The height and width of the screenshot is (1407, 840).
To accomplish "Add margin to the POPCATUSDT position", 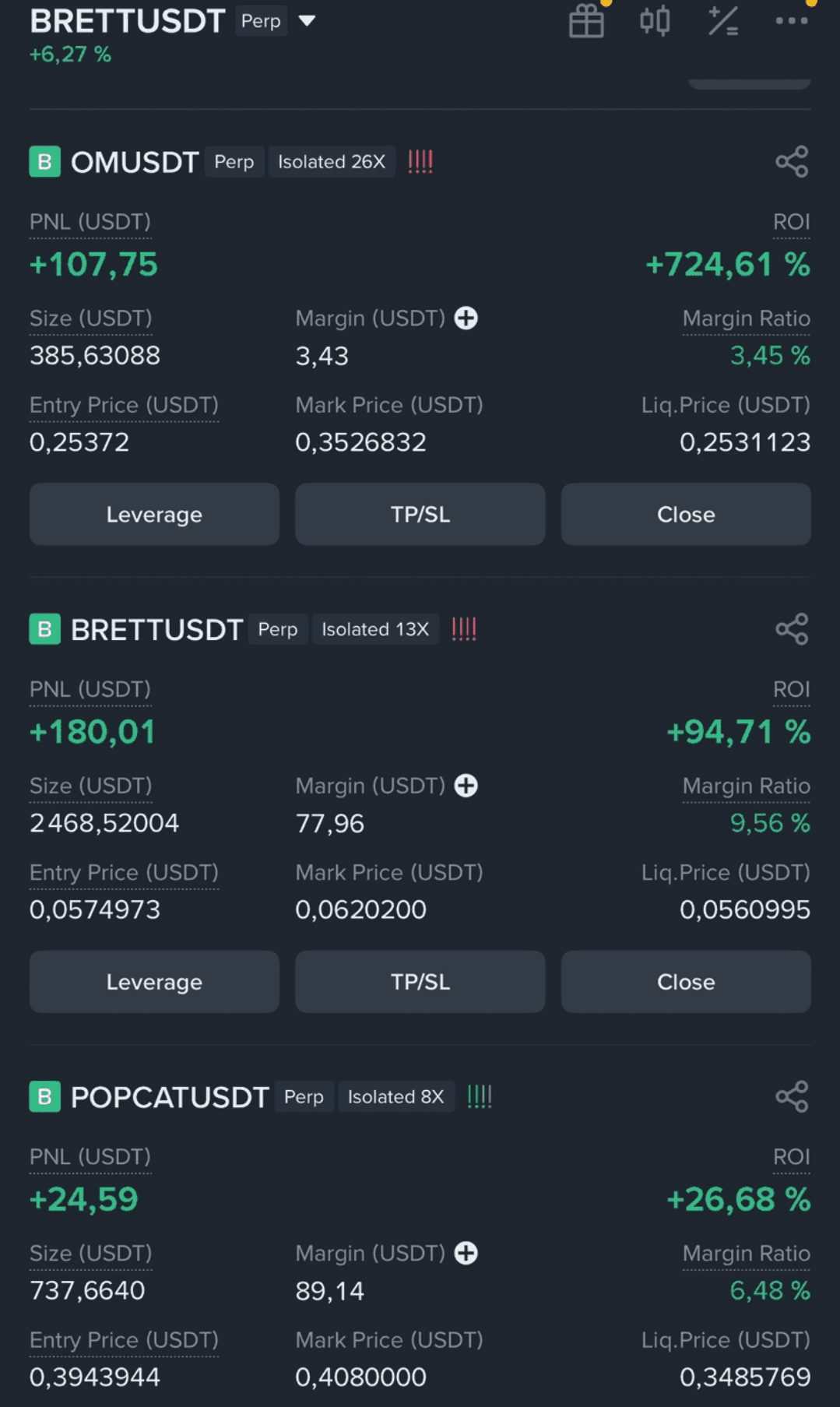I will [466, 1253].
